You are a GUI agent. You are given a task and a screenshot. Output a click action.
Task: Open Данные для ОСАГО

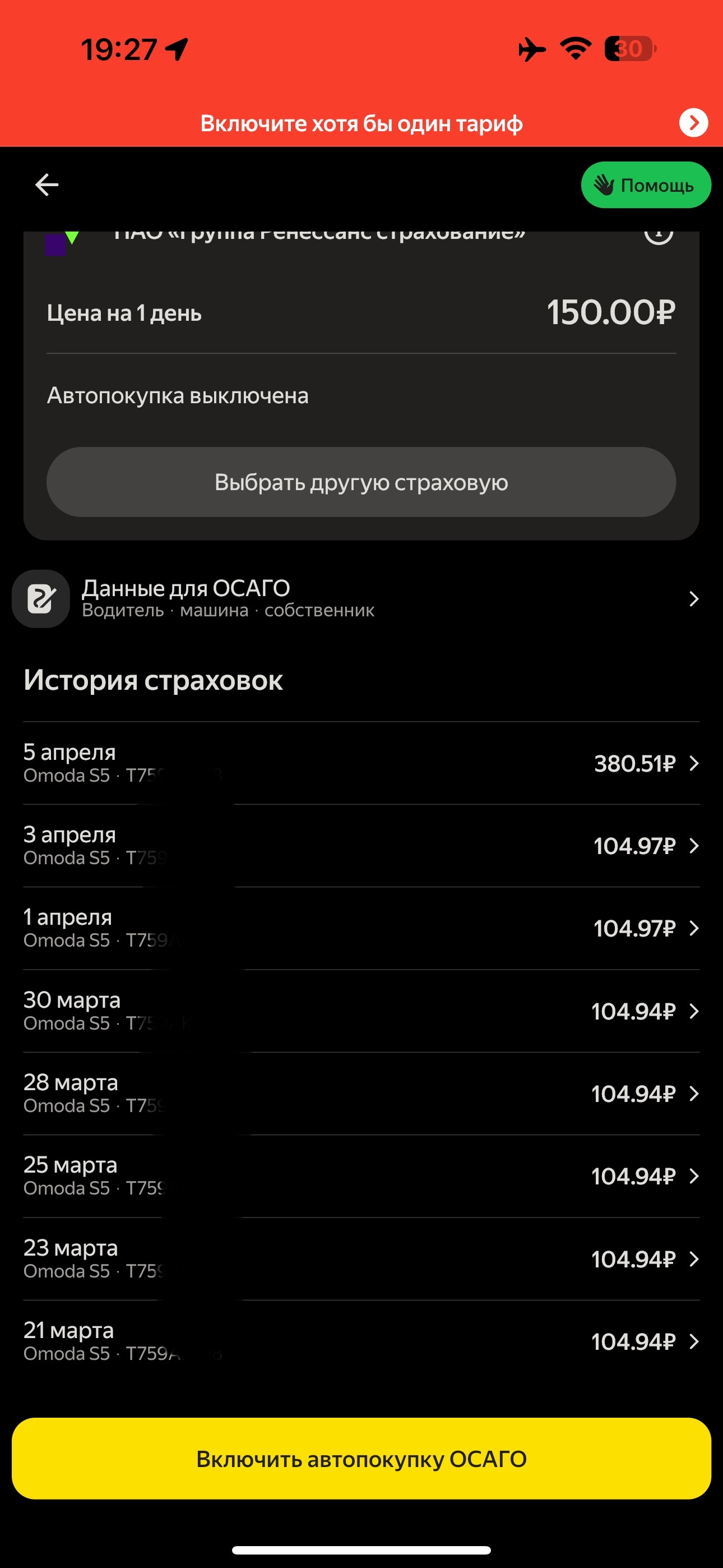pos(361,599)
